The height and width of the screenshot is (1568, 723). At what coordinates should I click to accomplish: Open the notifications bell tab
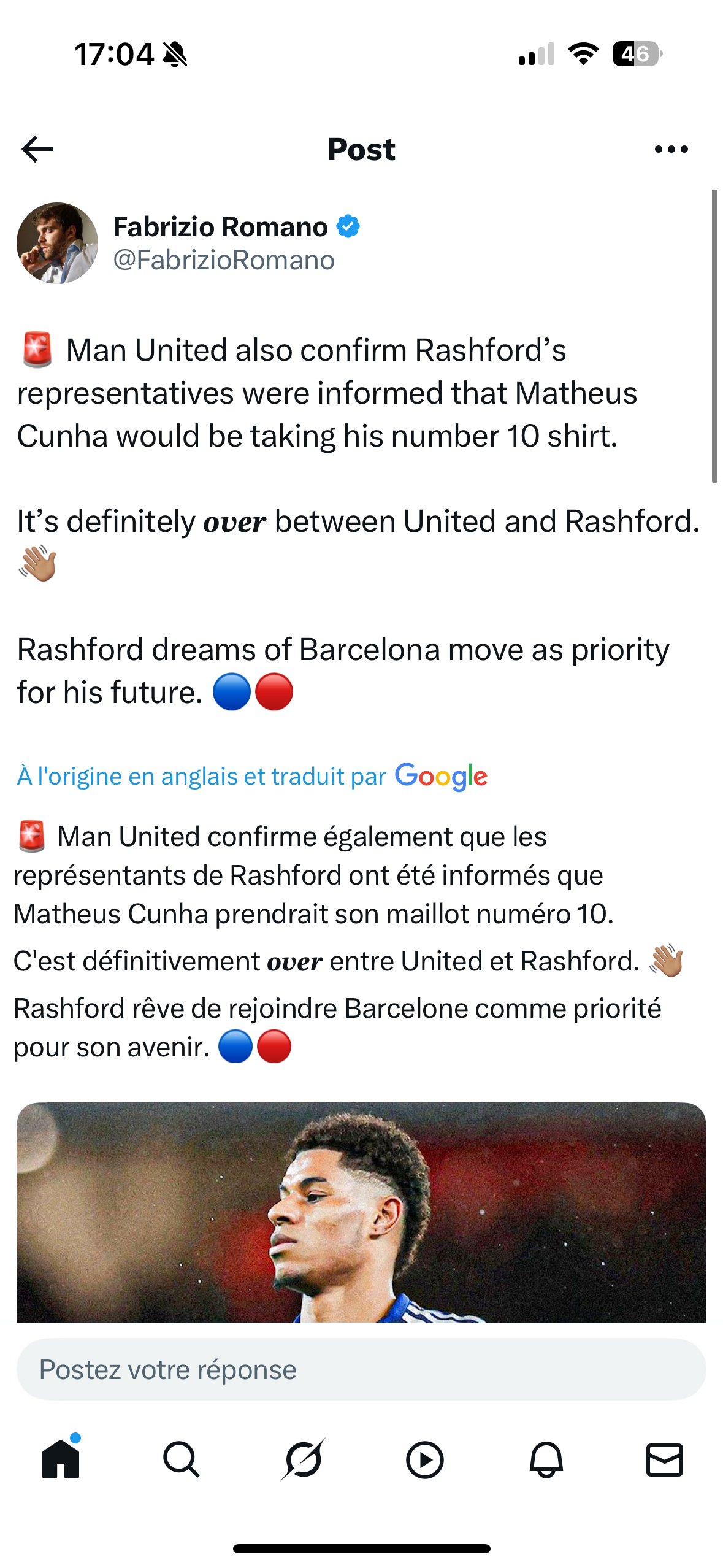(x=546, y=1459)
